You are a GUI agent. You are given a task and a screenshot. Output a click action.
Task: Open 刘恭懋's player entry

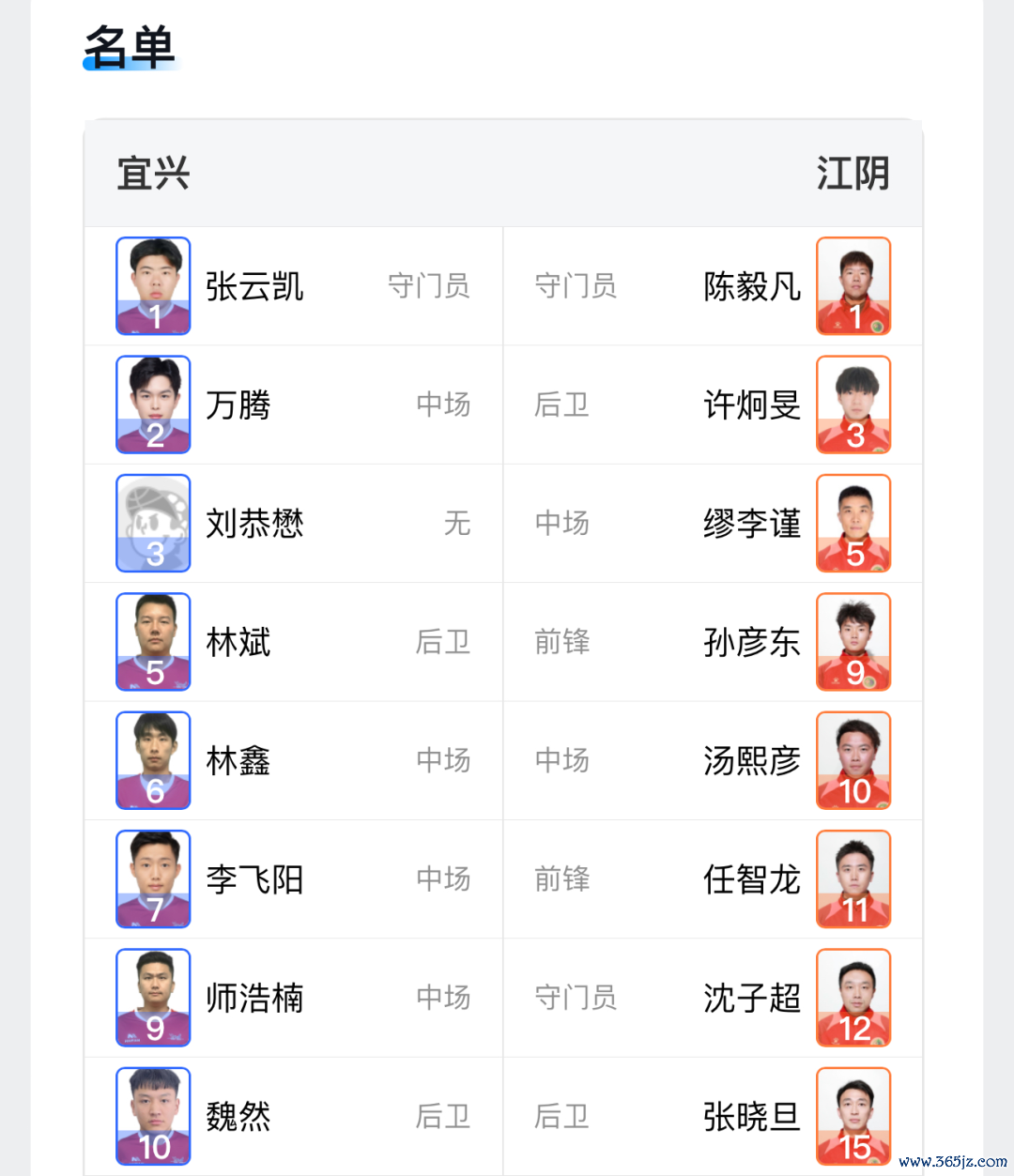click(x=254, y=523)
